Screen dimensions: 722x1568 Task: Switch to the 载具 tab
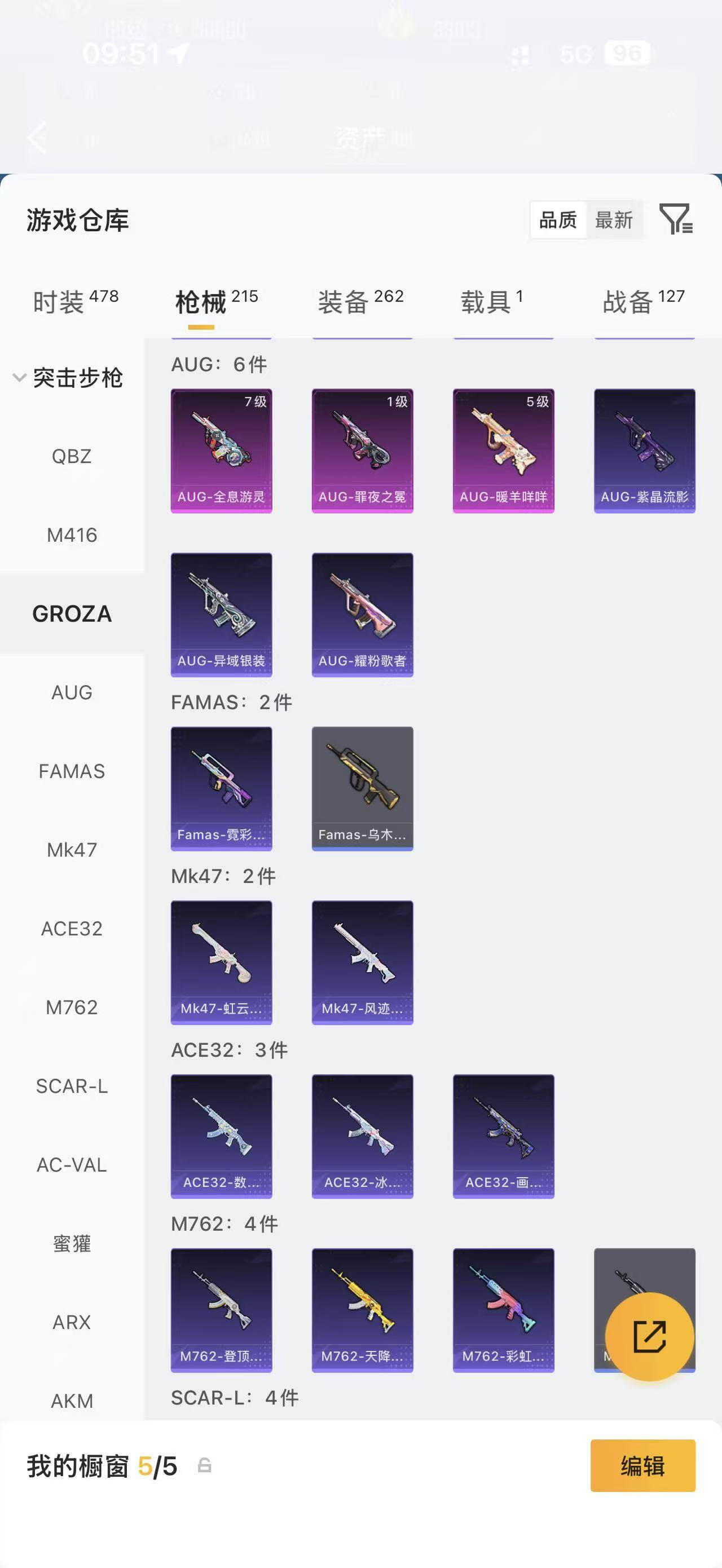click(x=491, y=301)
